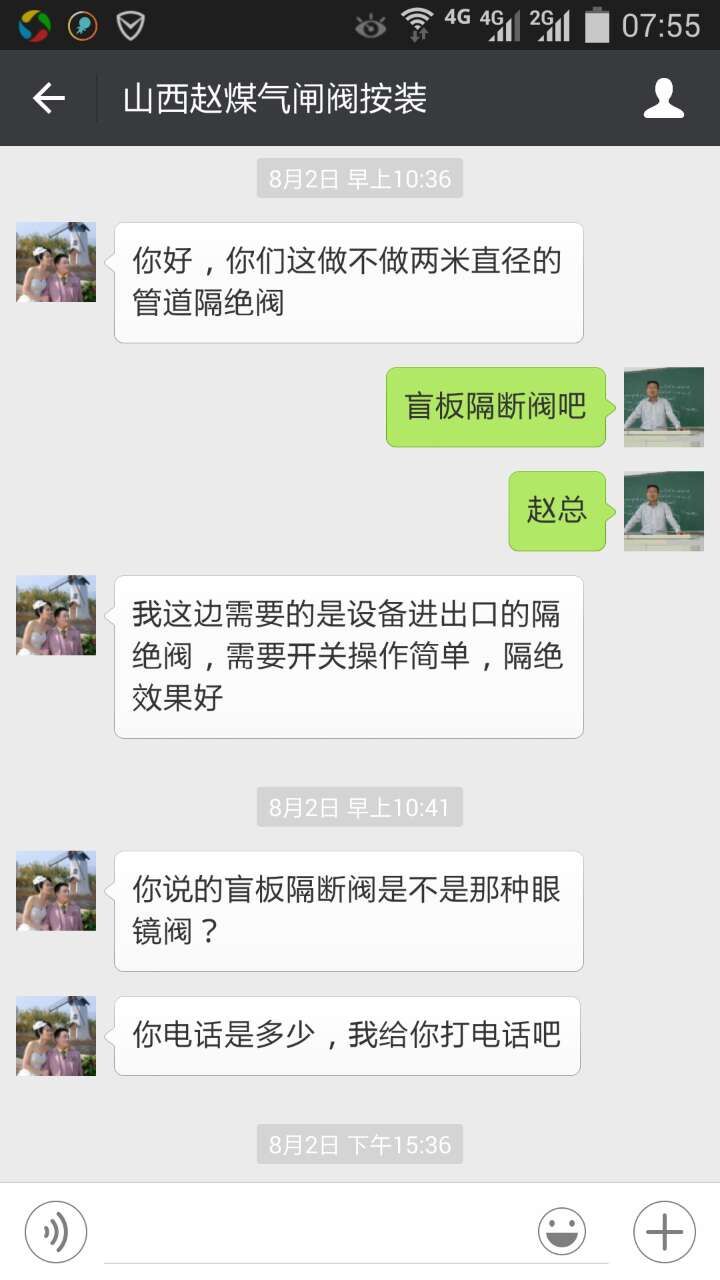
Task: Open the plus attachment menu
Action: 664,1231
